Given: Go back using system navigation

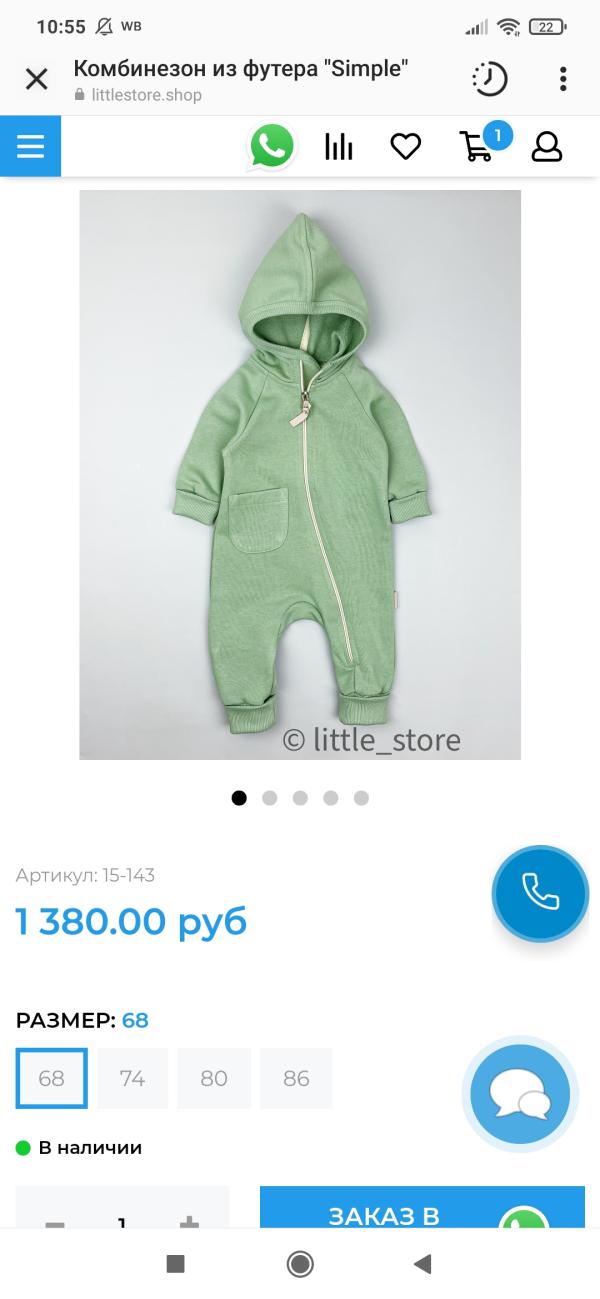Looking at the screenshot, I should [x=422, y=1264].
